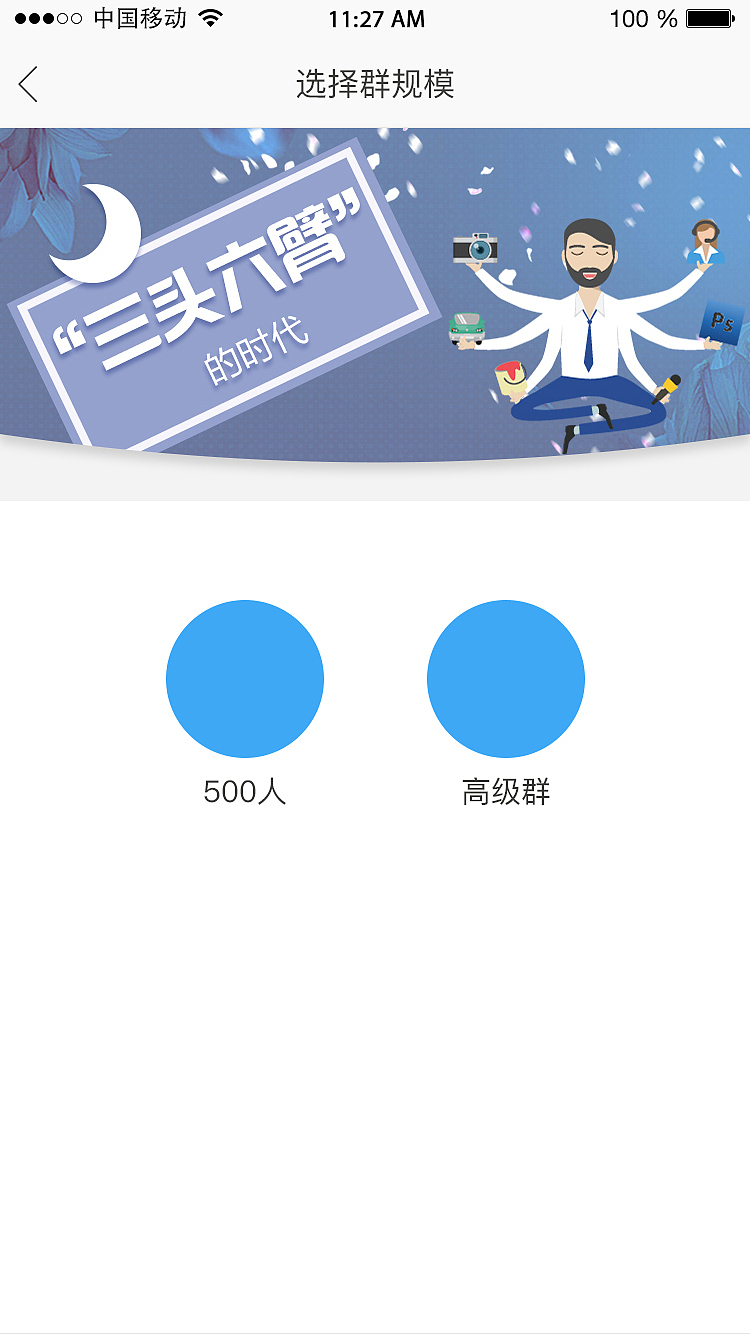Screen dimensions: 750x1334
Task: Click the 500人 text label
Action: click(244, 792)
